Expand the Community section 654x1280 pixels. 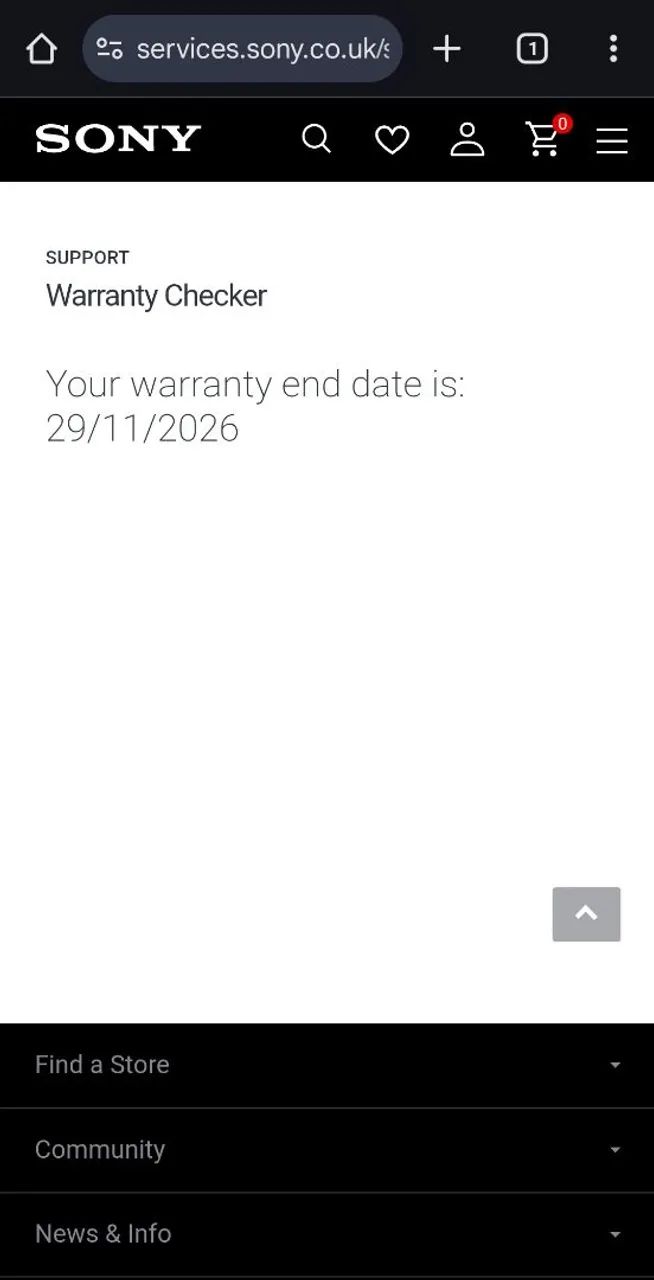pos(326,1150)
